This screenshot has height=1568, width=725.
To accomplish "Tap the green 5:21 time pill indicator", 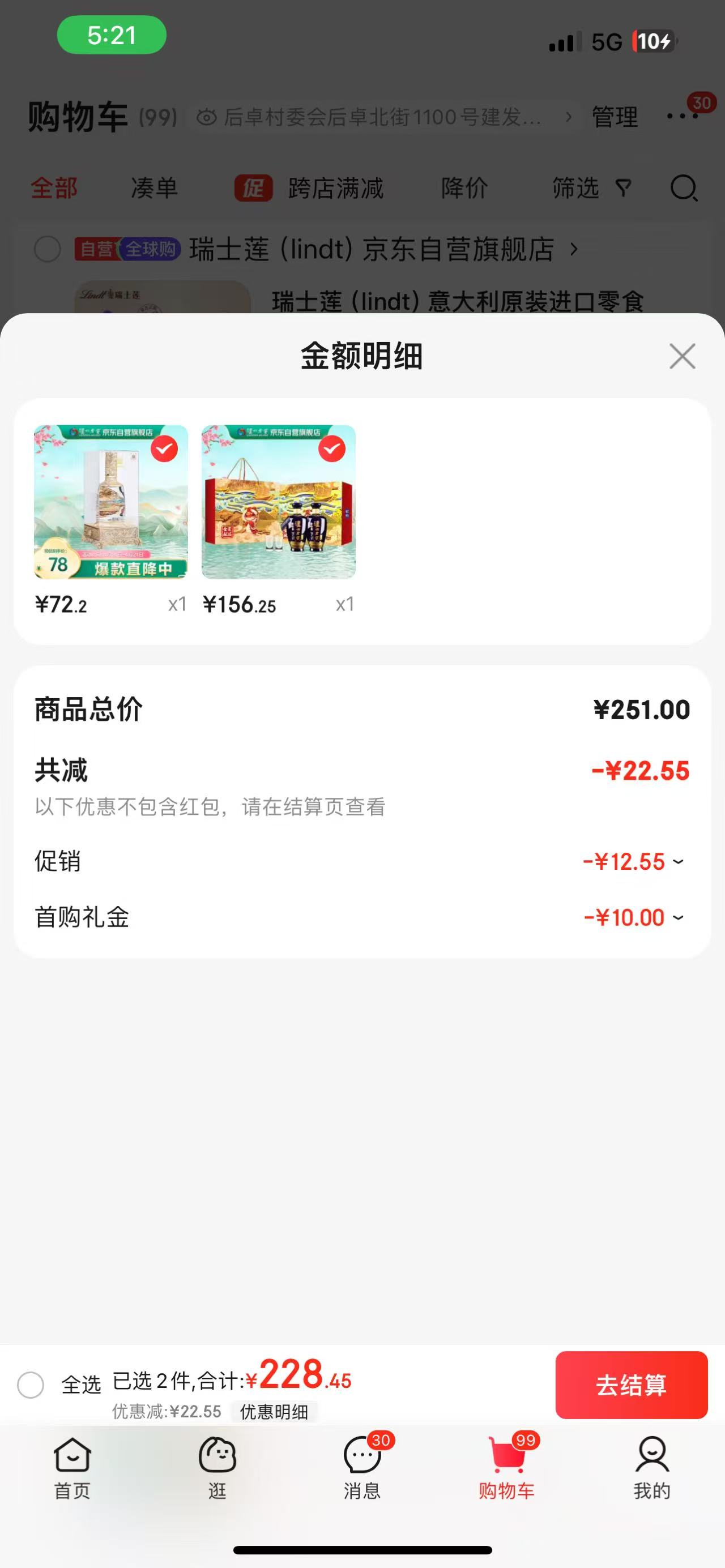I will click(x=110, y=36).
